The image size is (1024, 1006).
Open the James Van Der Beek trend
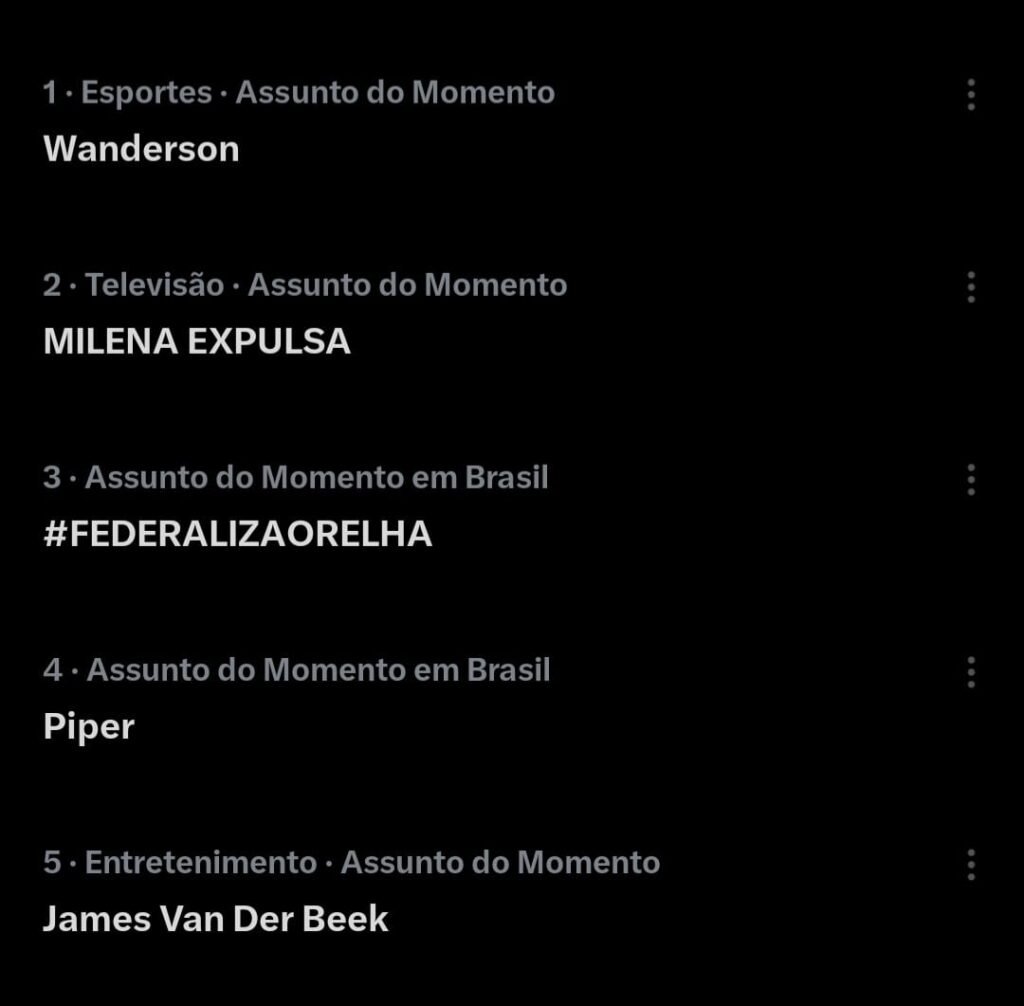216,919
